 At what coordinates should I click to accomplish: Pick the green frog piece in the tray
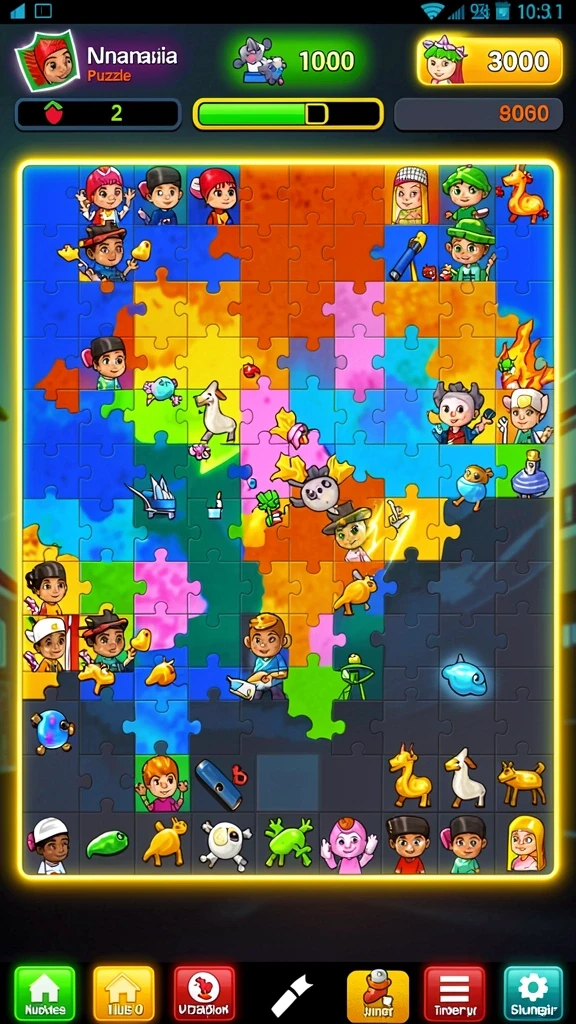pyautogui.click(x=287, y=843)
